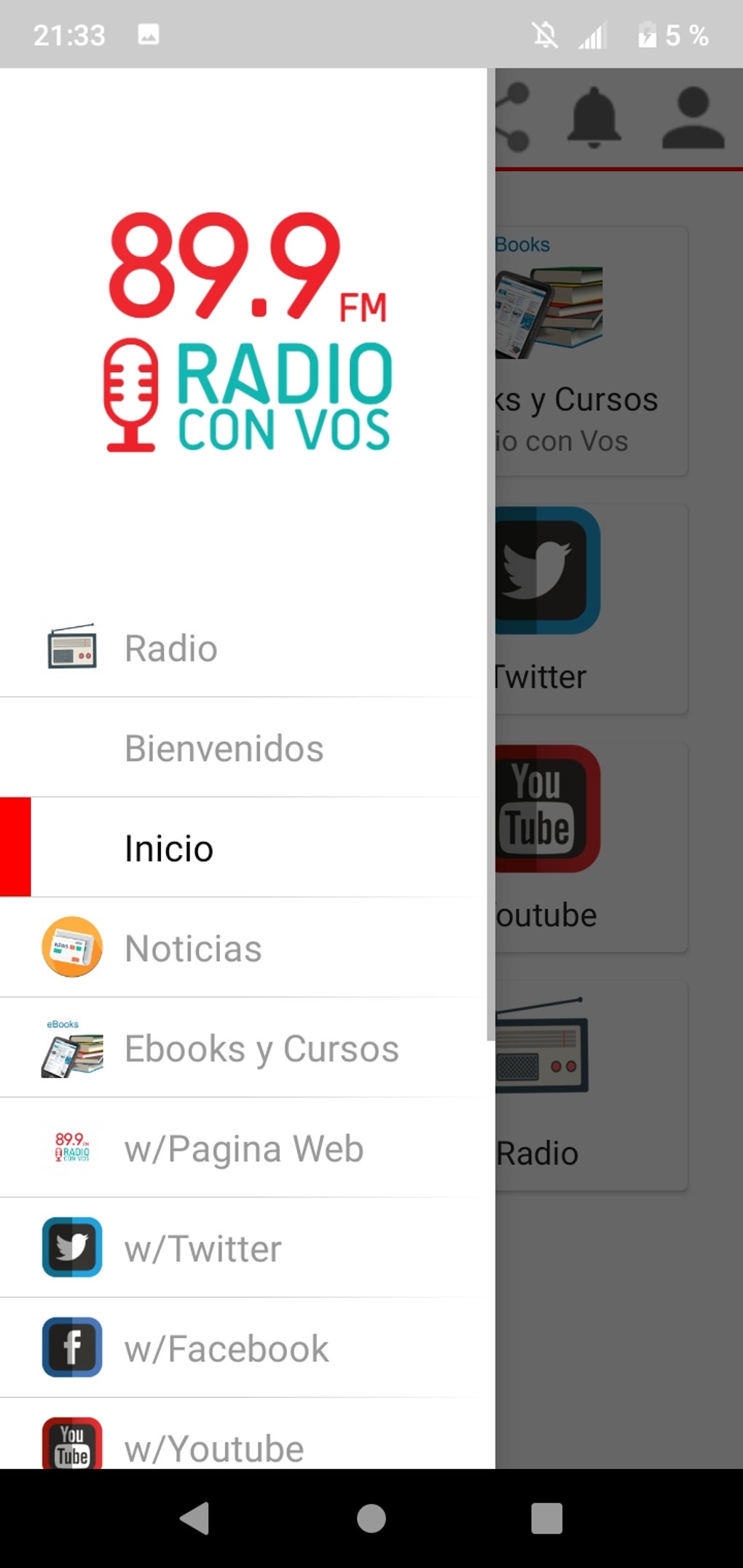Select the YouTube icon next to w/Youtube

71,1446
